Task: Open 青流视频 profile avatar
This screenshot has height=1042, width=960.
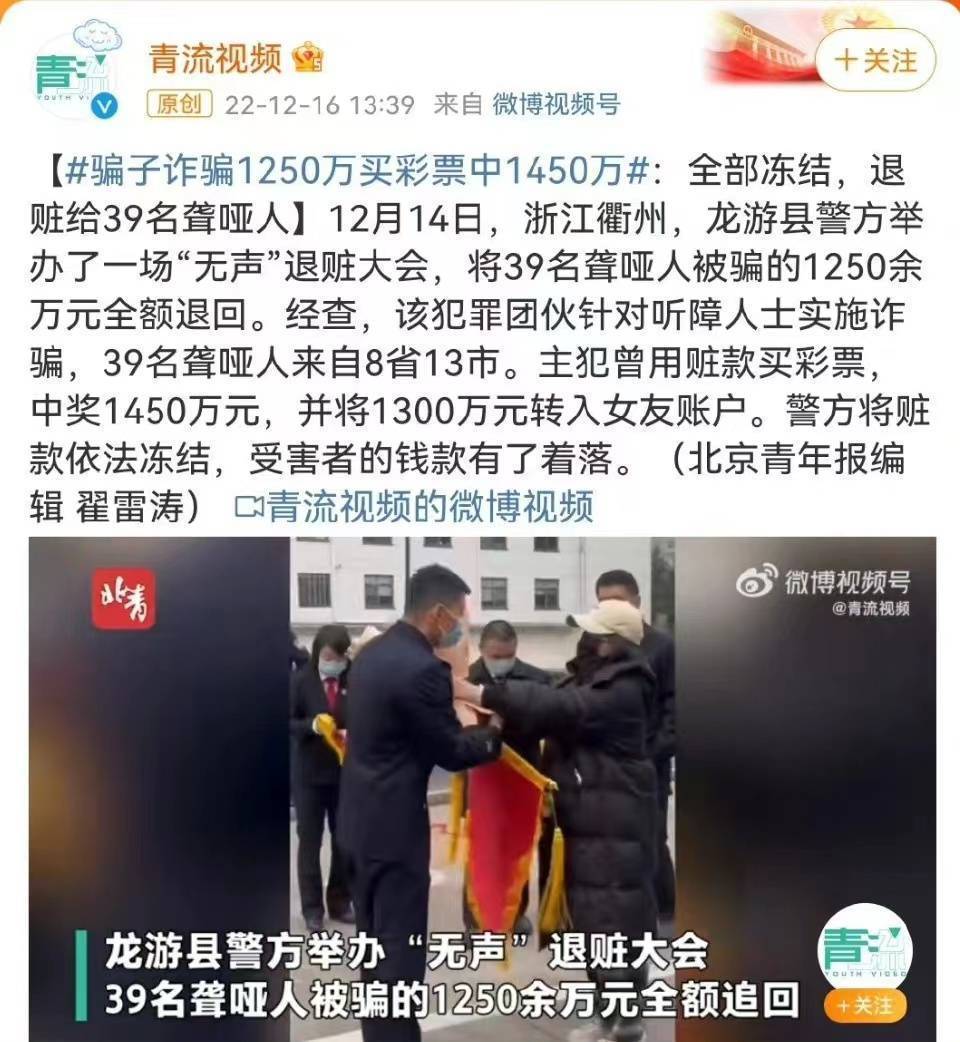Action: pyautogui.click(x=76, y=72)
